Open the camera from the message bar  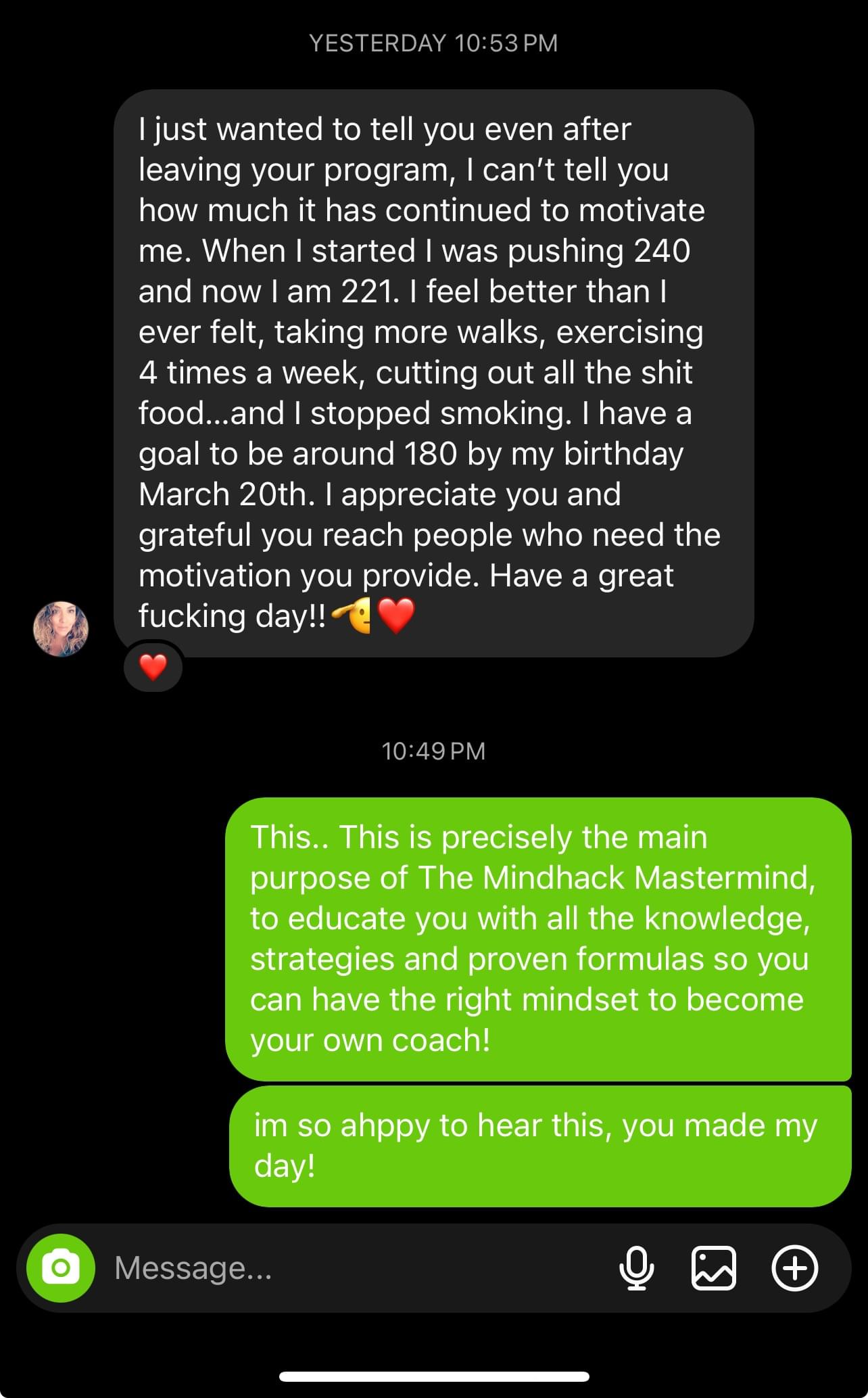pos(61,1267)
